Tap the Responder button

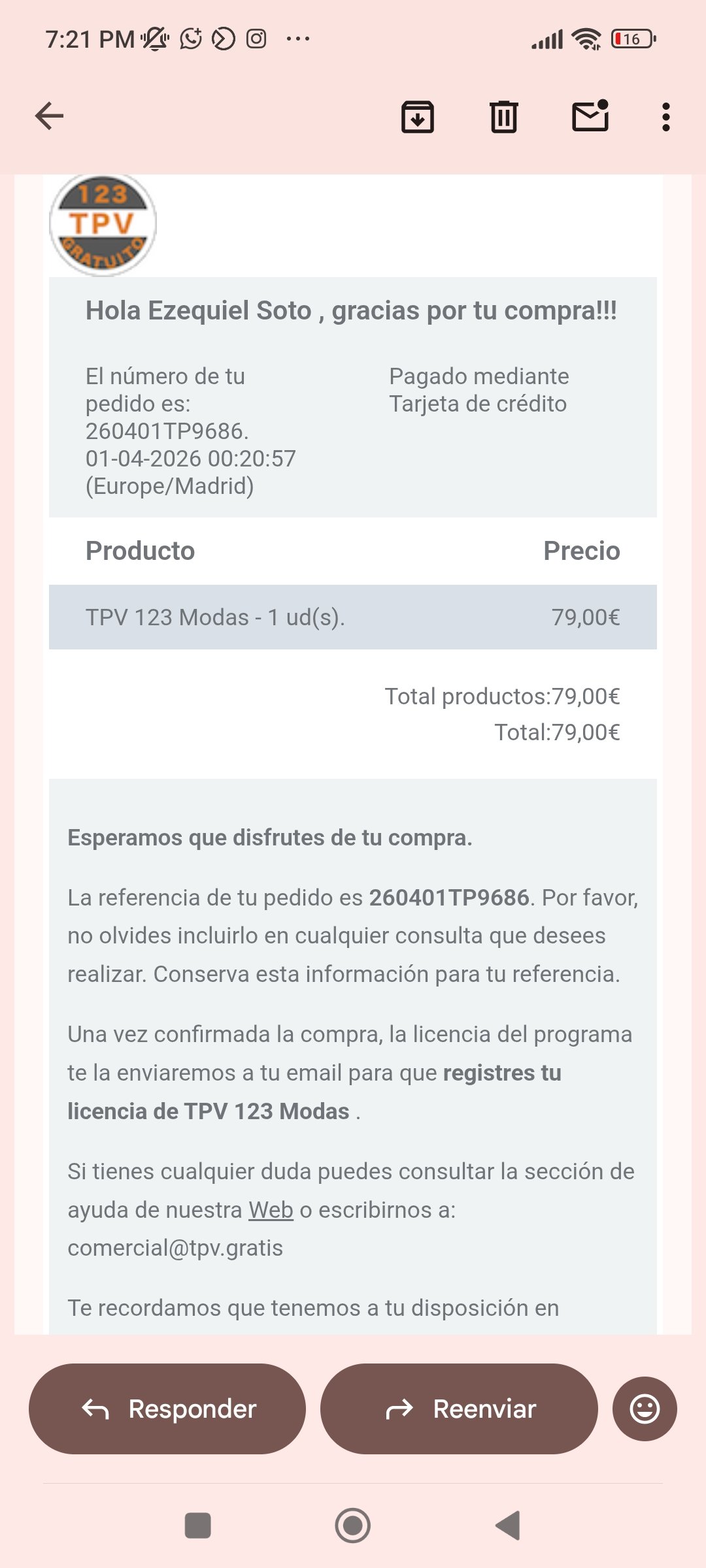[x=167, y=1409]
